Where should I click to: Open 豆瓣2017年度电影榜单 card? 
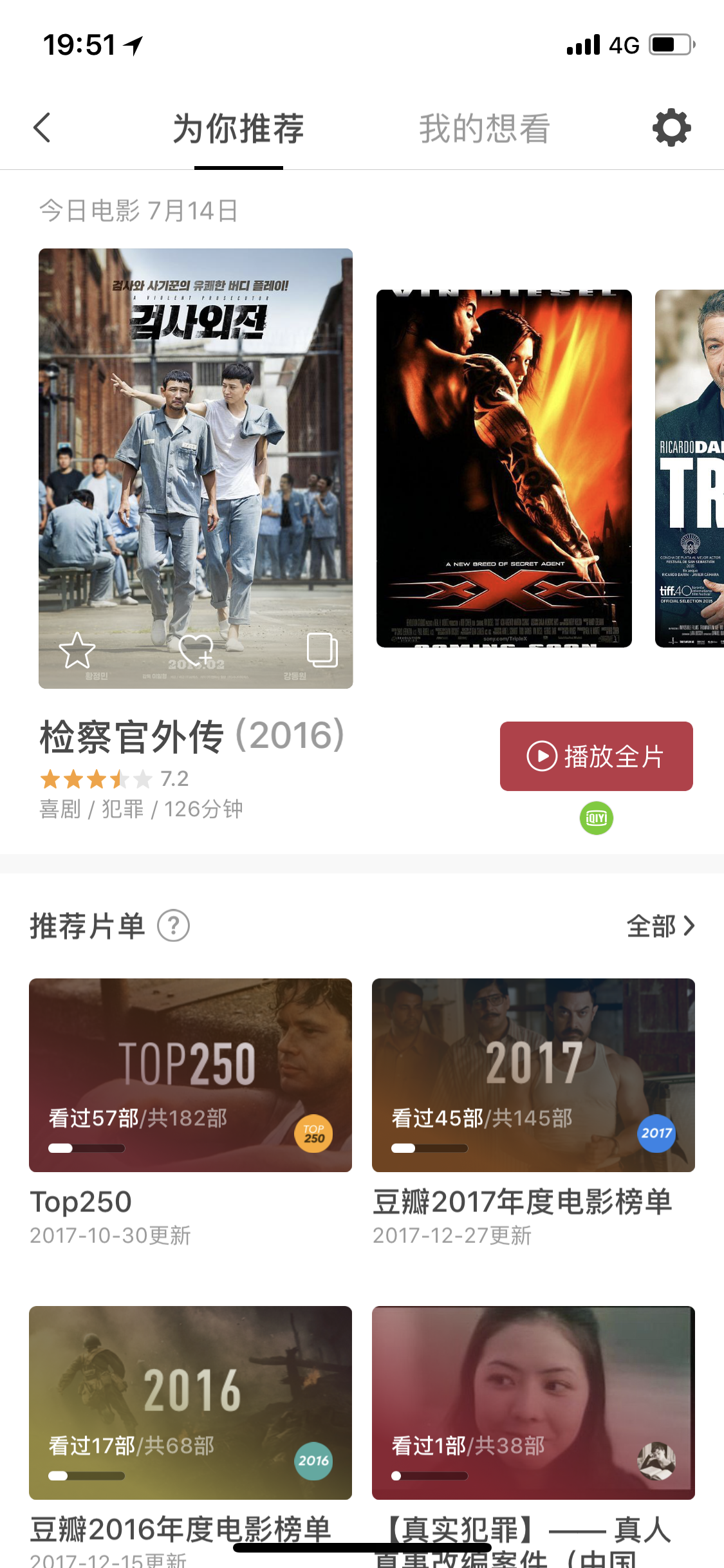pyautogui.click(x=533, y=1075)
